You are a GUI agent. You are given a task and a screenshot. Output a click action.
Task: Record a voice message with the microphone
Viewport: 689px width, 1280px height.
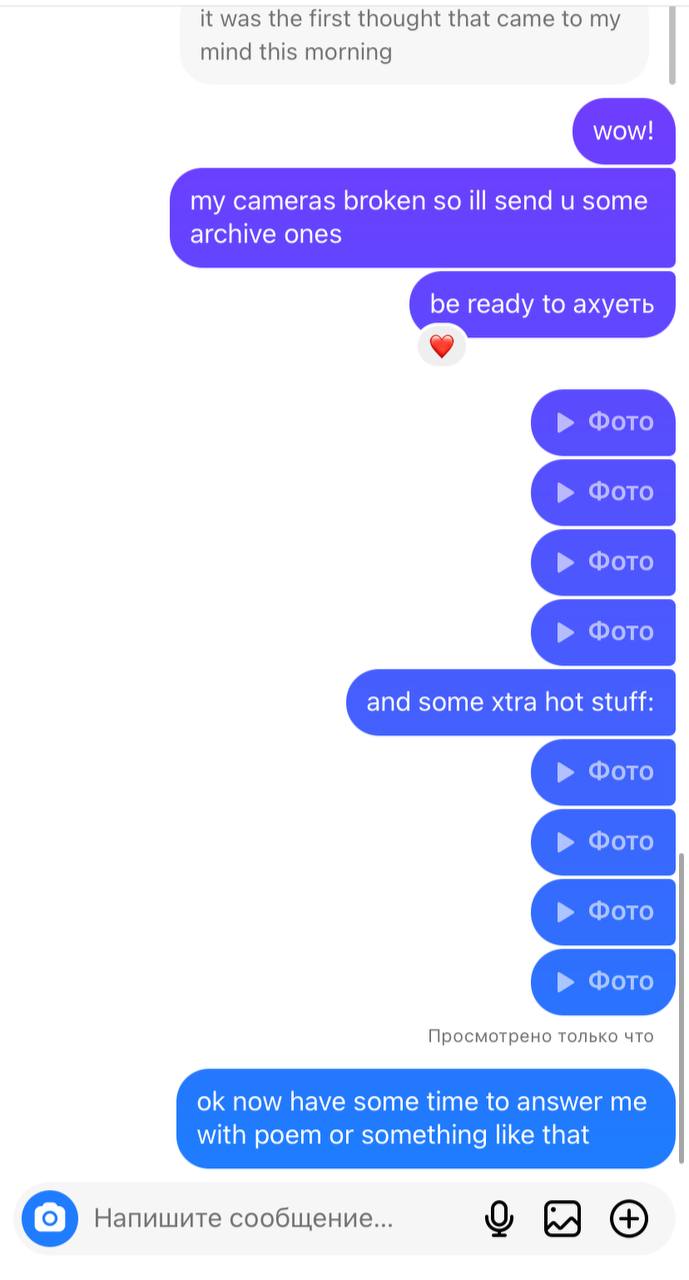pos(498,1218)
